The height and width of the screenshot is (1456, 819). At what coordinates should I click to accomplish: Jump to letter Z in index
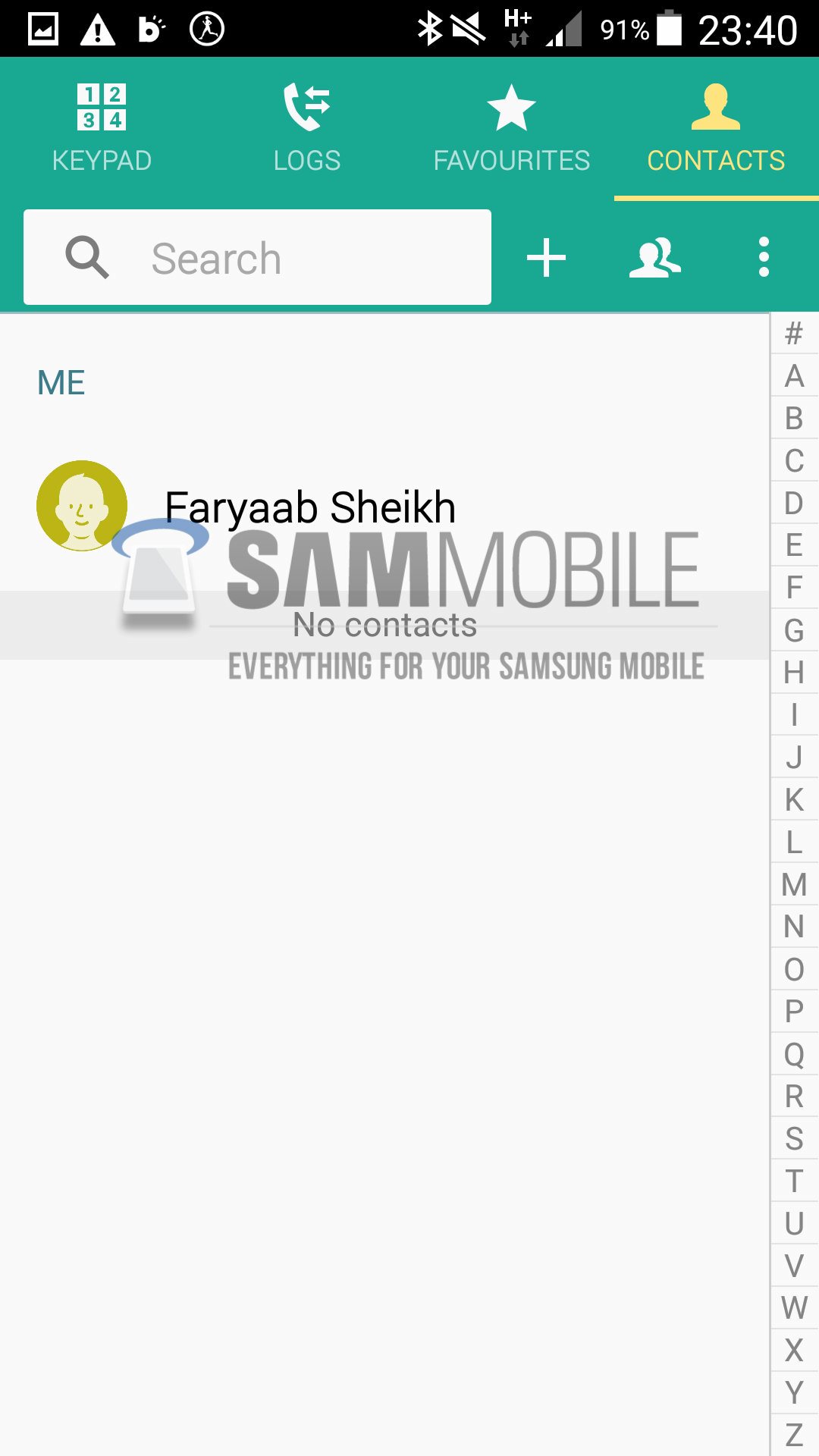point(794,1434)
